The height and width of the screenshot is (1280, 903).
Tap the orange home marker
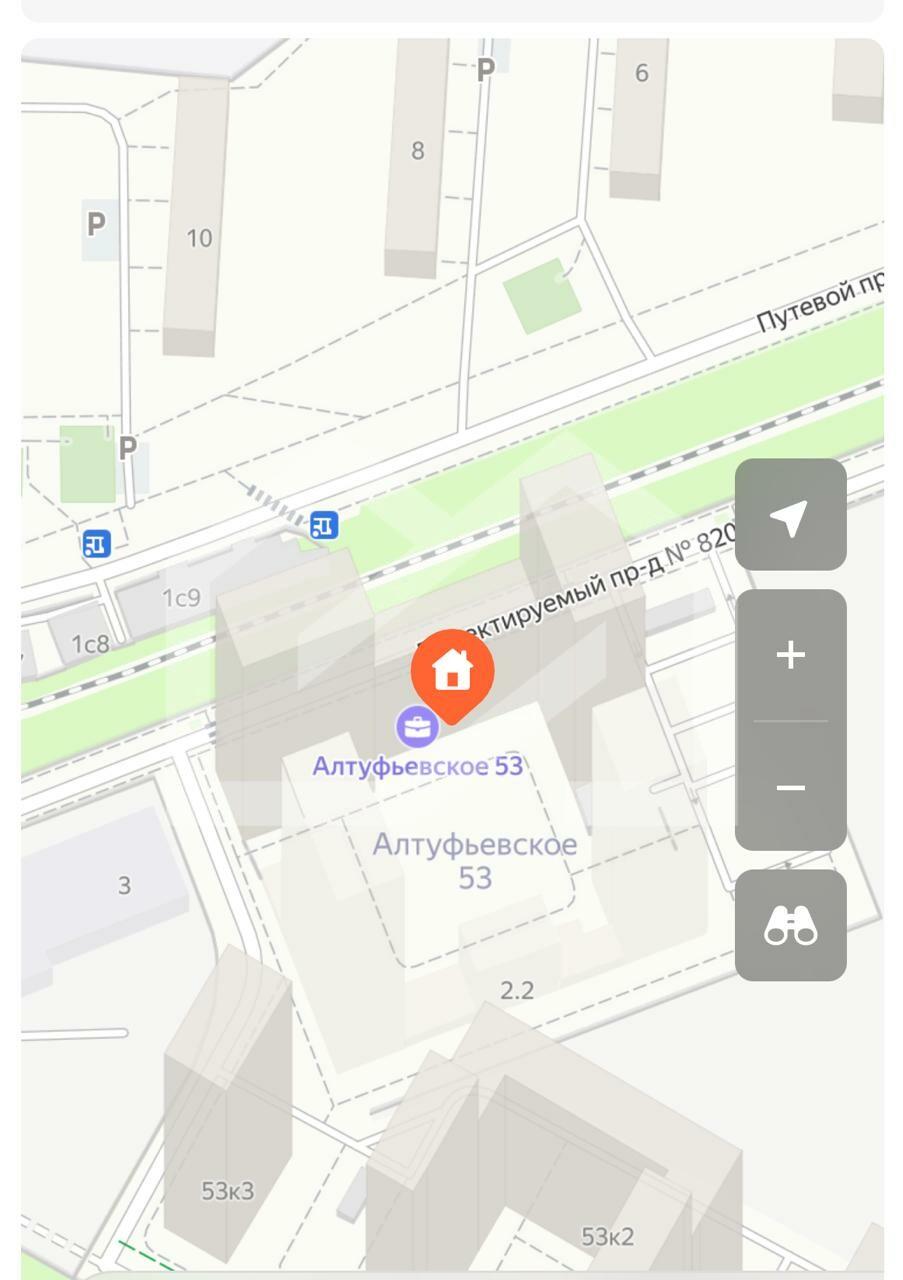452,670
